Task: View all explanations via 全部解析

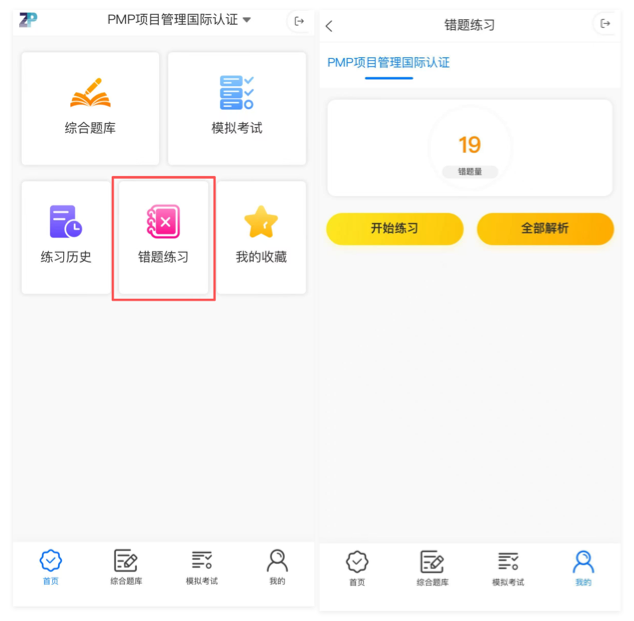Action: 544,229
